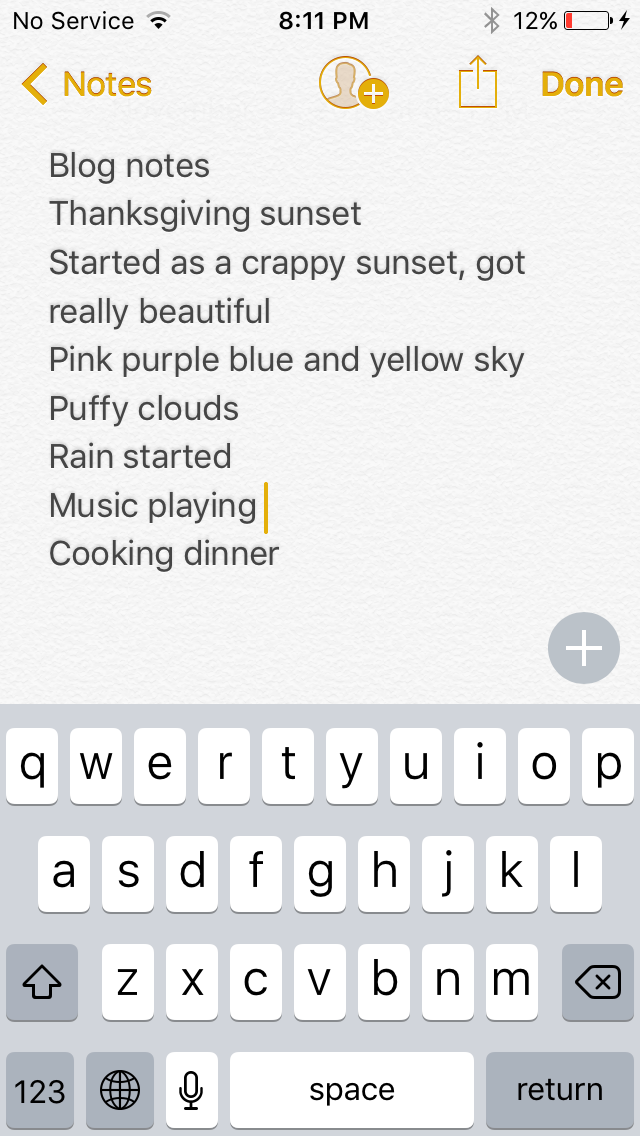This screenshot has width=640, height=1136.
Task: Switch keyboard language with globe key
Action: pyautogui.click(x=120, y=1089)
